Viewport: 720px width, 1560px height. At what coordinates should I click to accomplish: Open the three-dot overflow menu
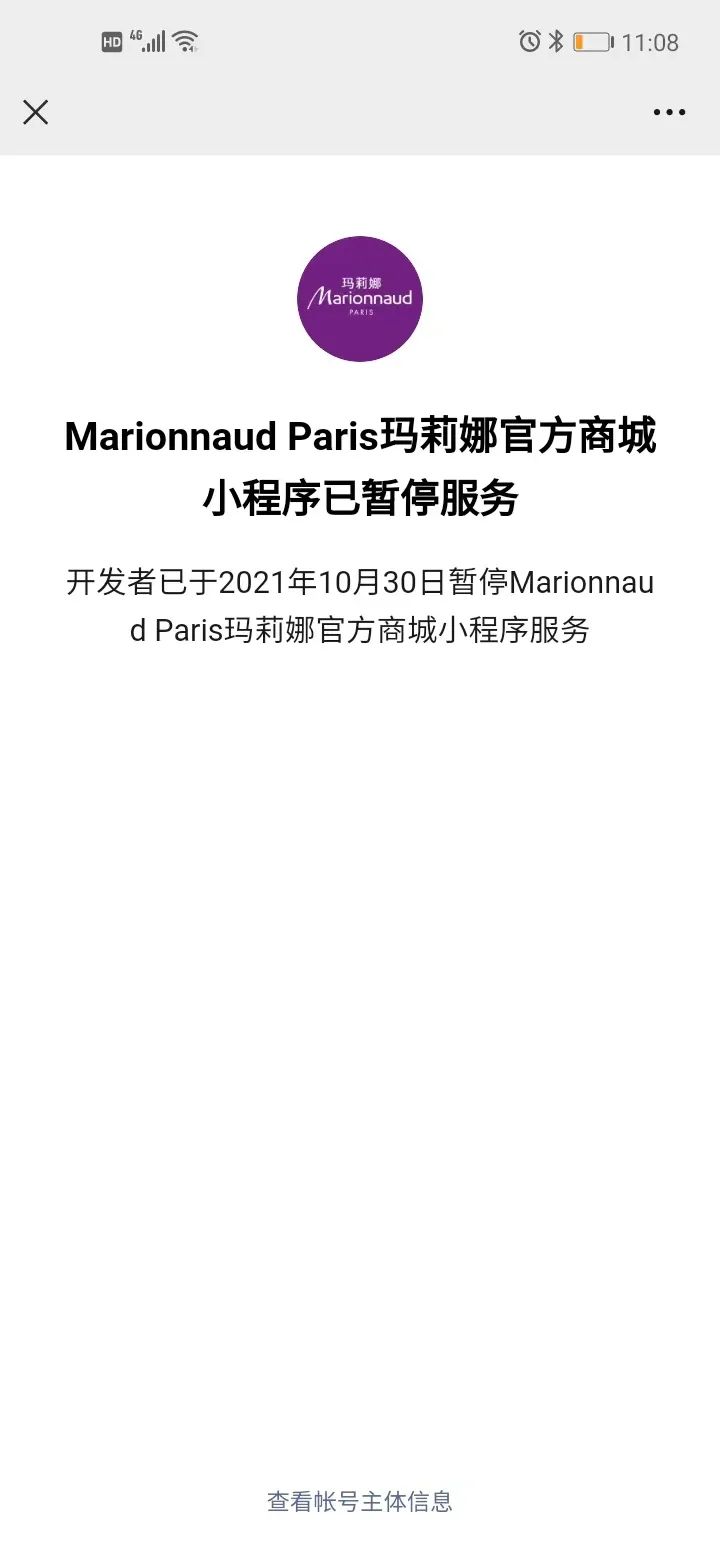(669, 112)
